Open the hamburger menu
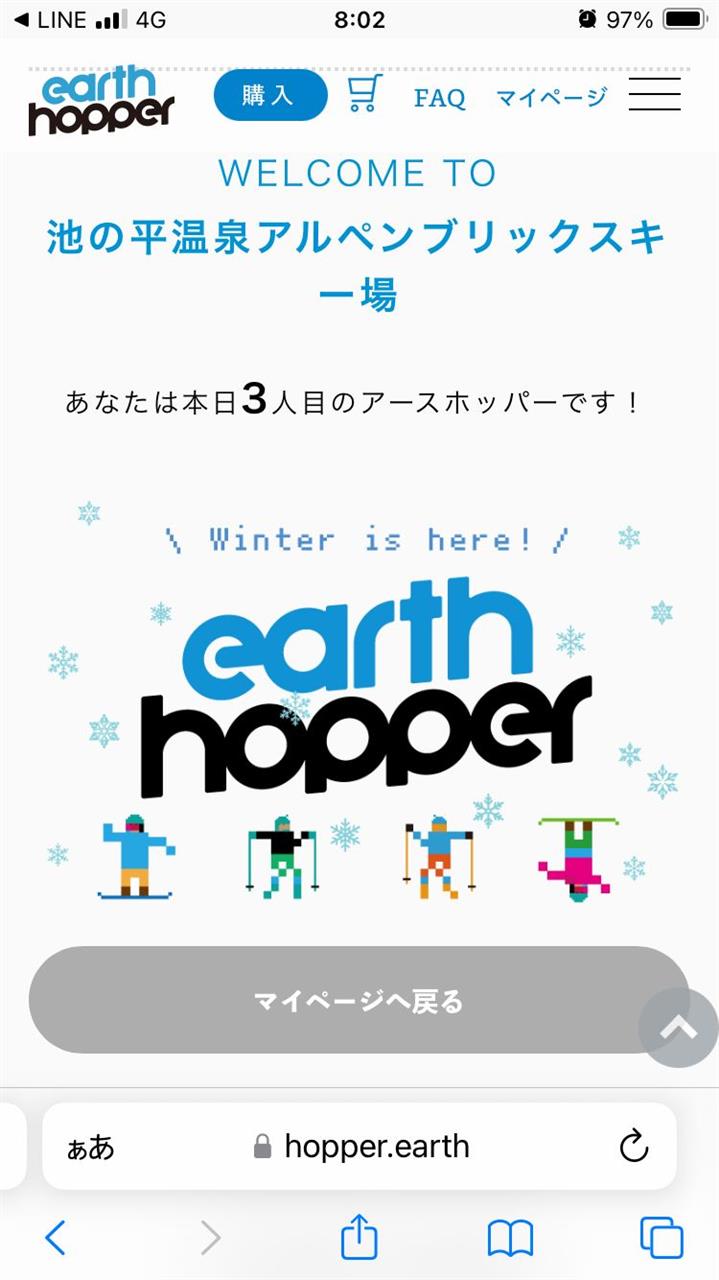 pyautogui.click(x=655, y=95)
